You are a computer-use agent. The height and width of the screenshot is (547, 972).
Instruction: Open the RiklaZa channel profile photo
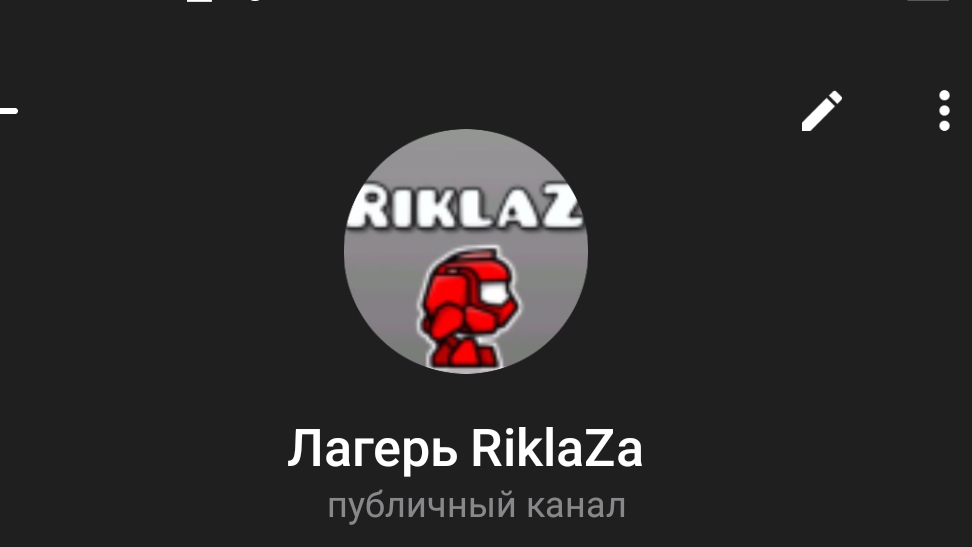point(466,251)
